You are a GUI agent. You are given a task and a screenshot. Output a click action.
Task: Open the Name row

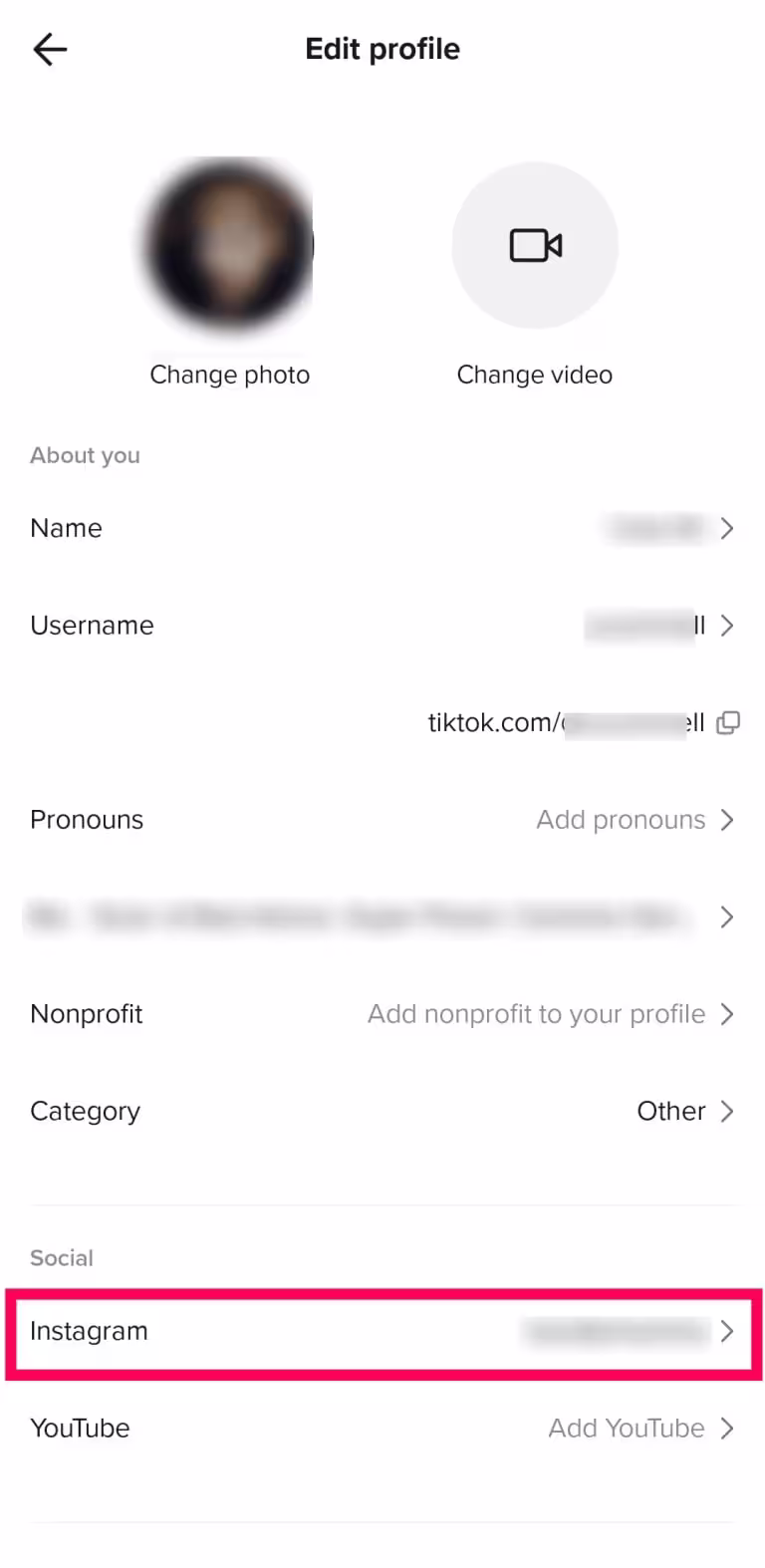(x=382, y=528)
